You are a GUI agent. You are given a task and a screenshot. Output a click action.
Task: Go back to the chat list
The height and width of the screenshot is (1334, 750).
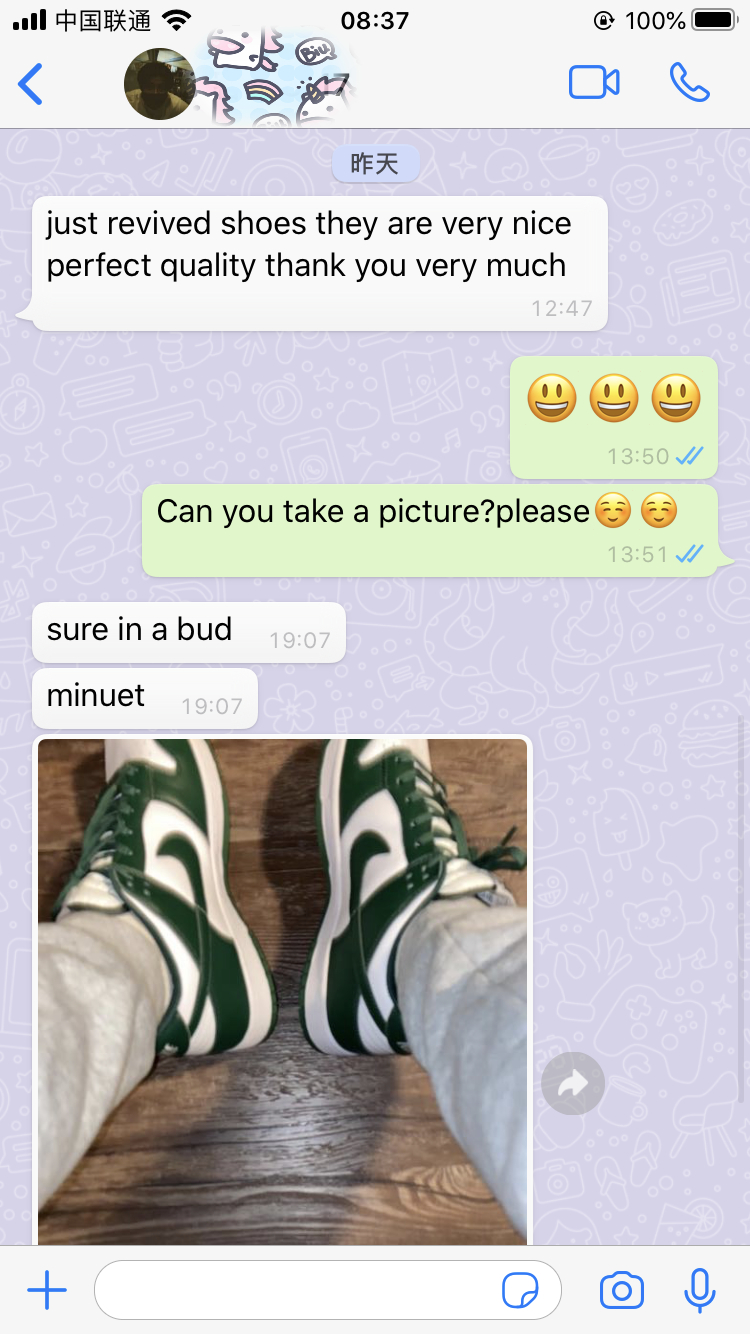[31, 84]
